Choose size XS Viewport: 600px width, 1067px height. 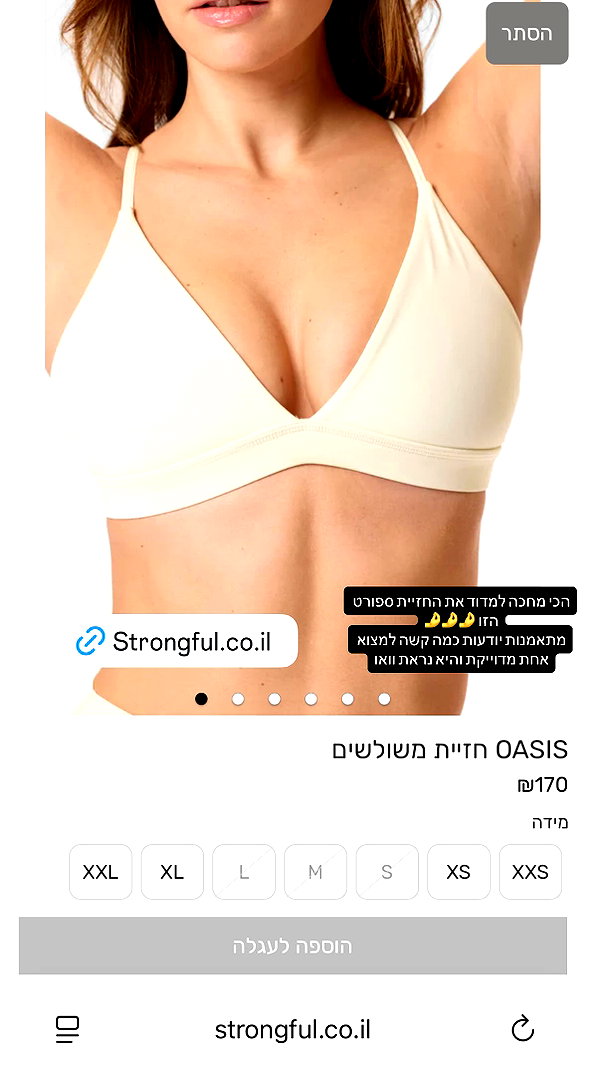pyautogui.click(x=459, y=872)
